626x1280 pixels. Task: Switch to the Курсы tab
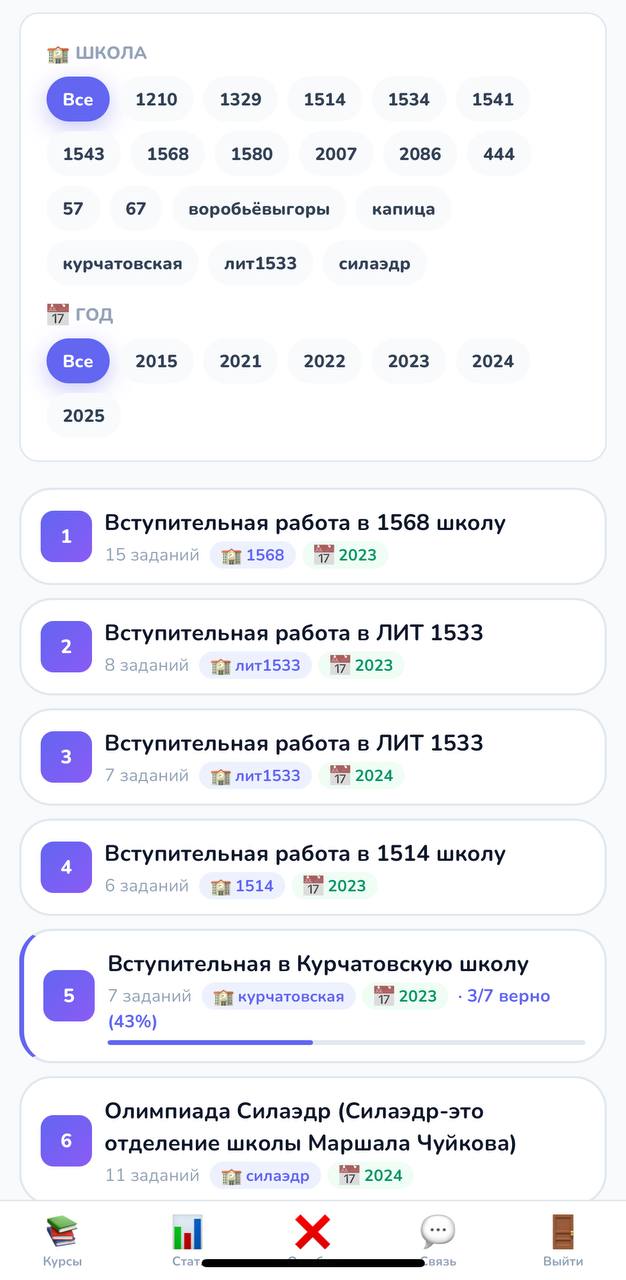(x=62, y=1240)
